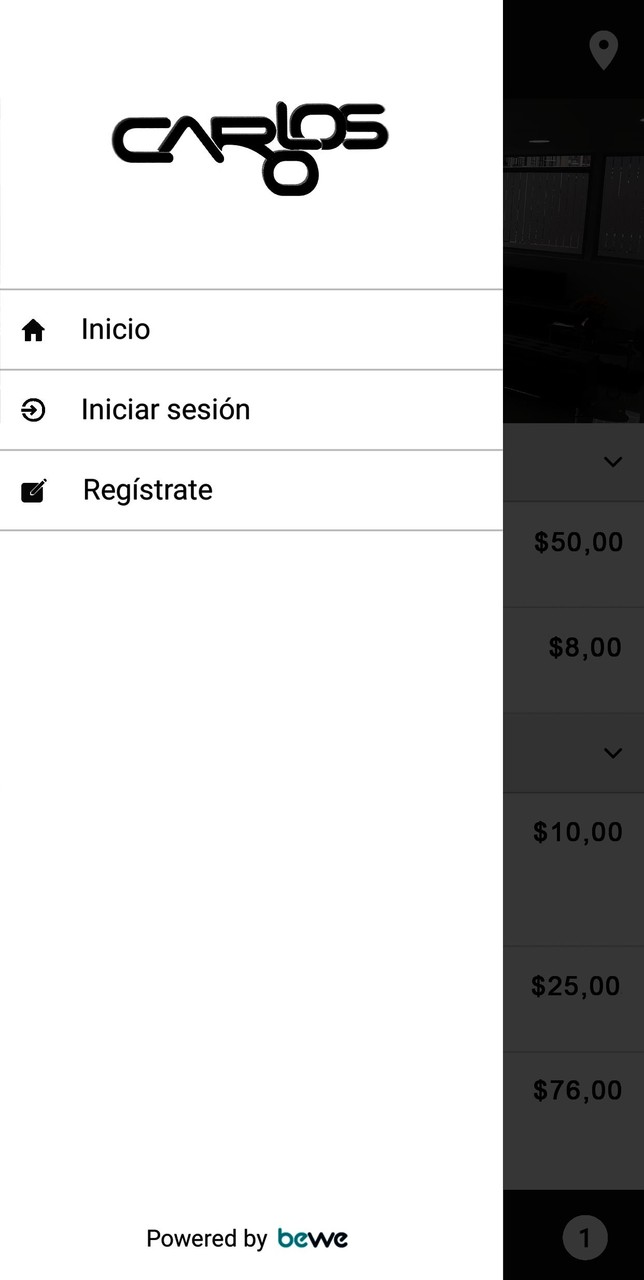Open the location pin icon

603,50
